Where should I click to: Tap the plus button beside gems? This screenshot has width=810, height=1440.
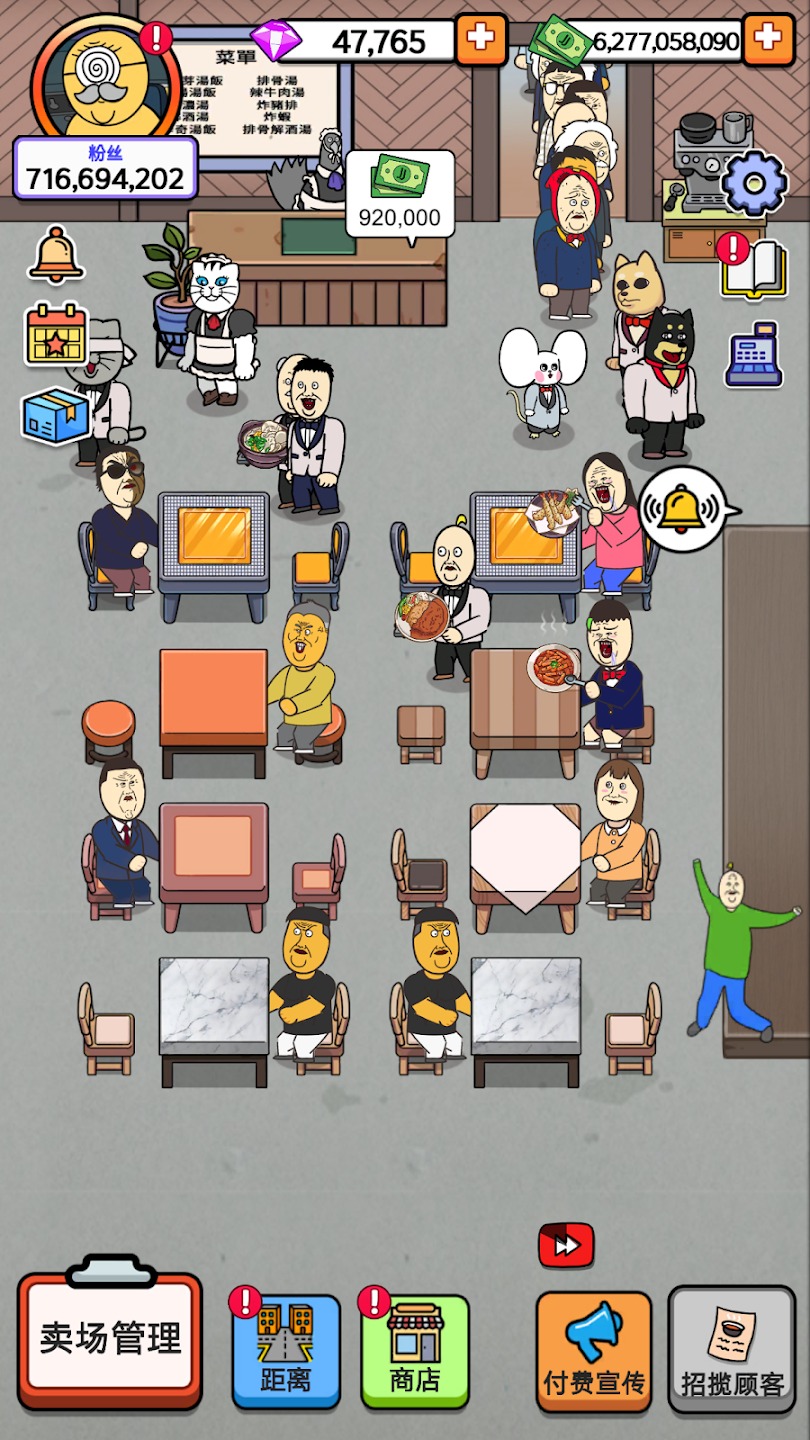click(481, 40)
